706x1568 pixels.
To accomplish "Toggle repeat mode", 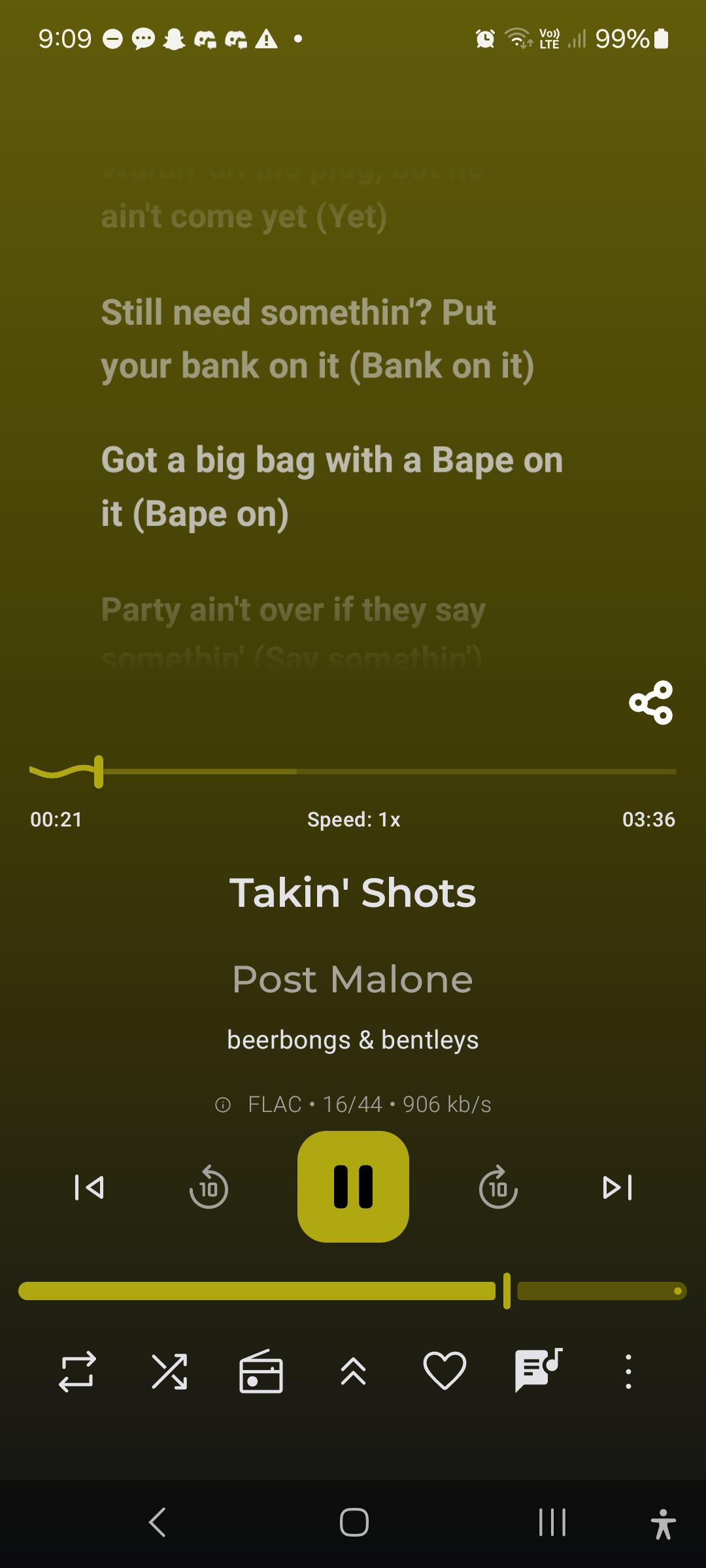I will point(77,1371).
